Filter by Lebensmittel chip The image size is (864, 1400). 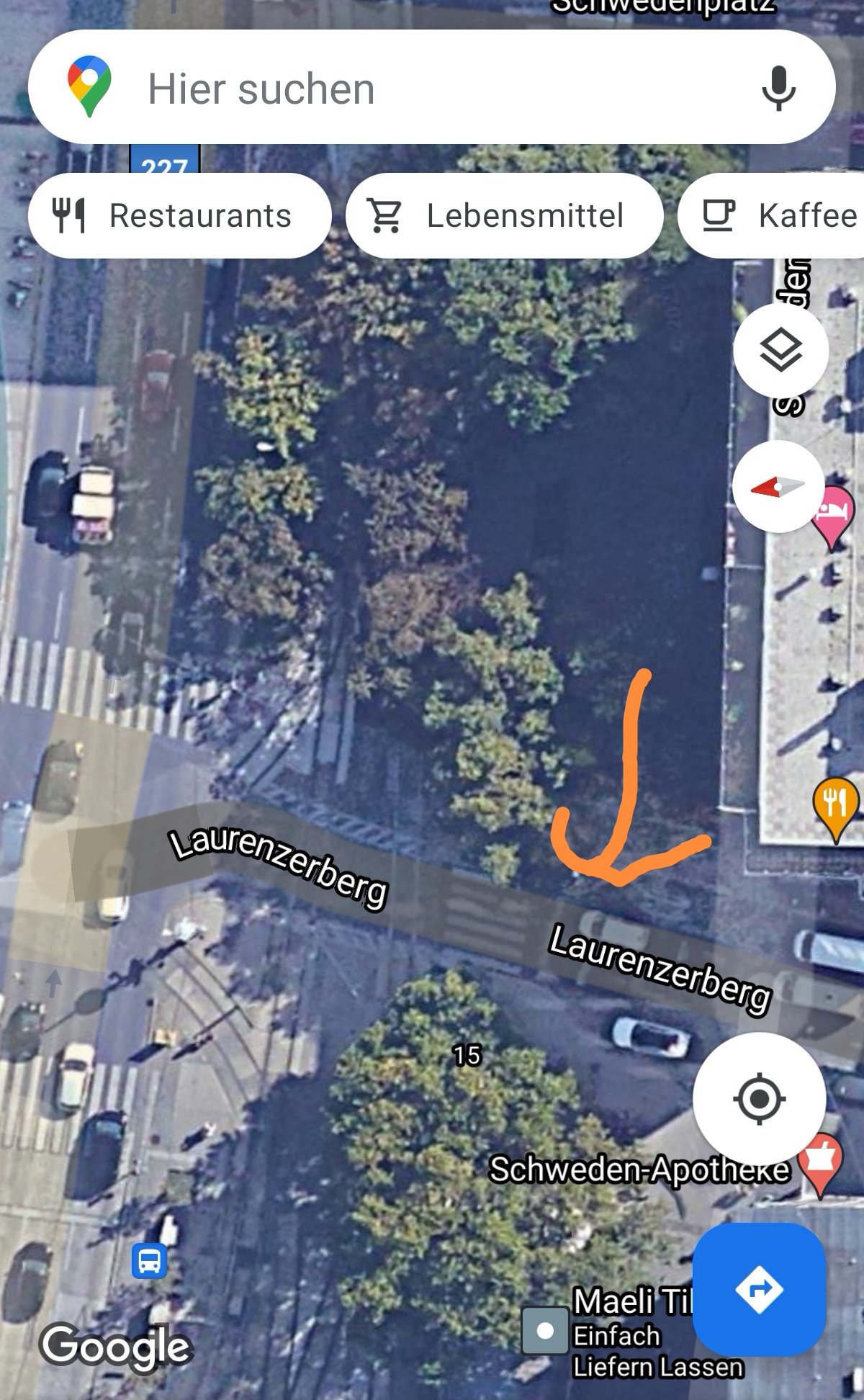504,215
